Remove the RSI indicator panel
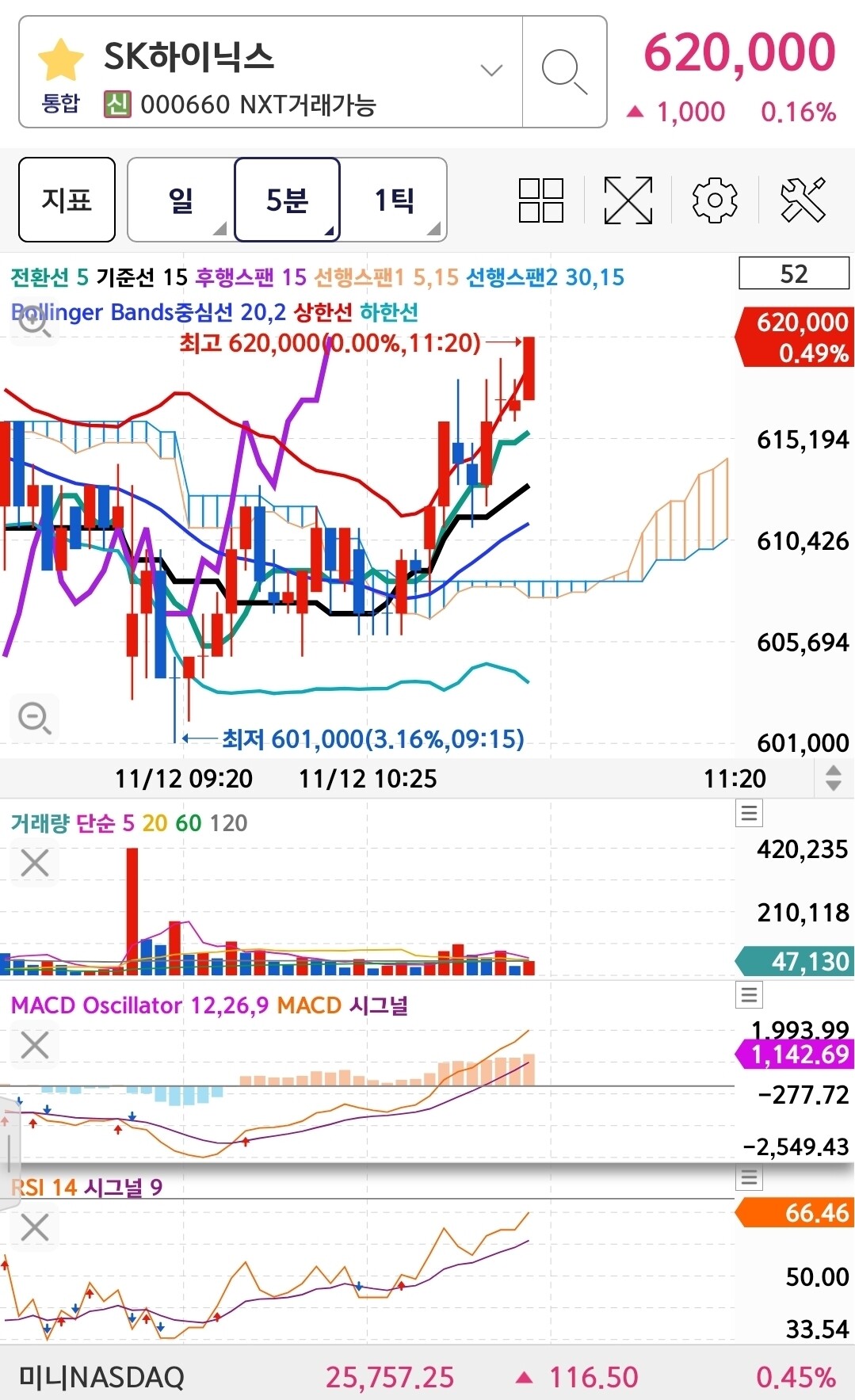The height and width of the screenshot is (1400, 855). coord(35,1227)
